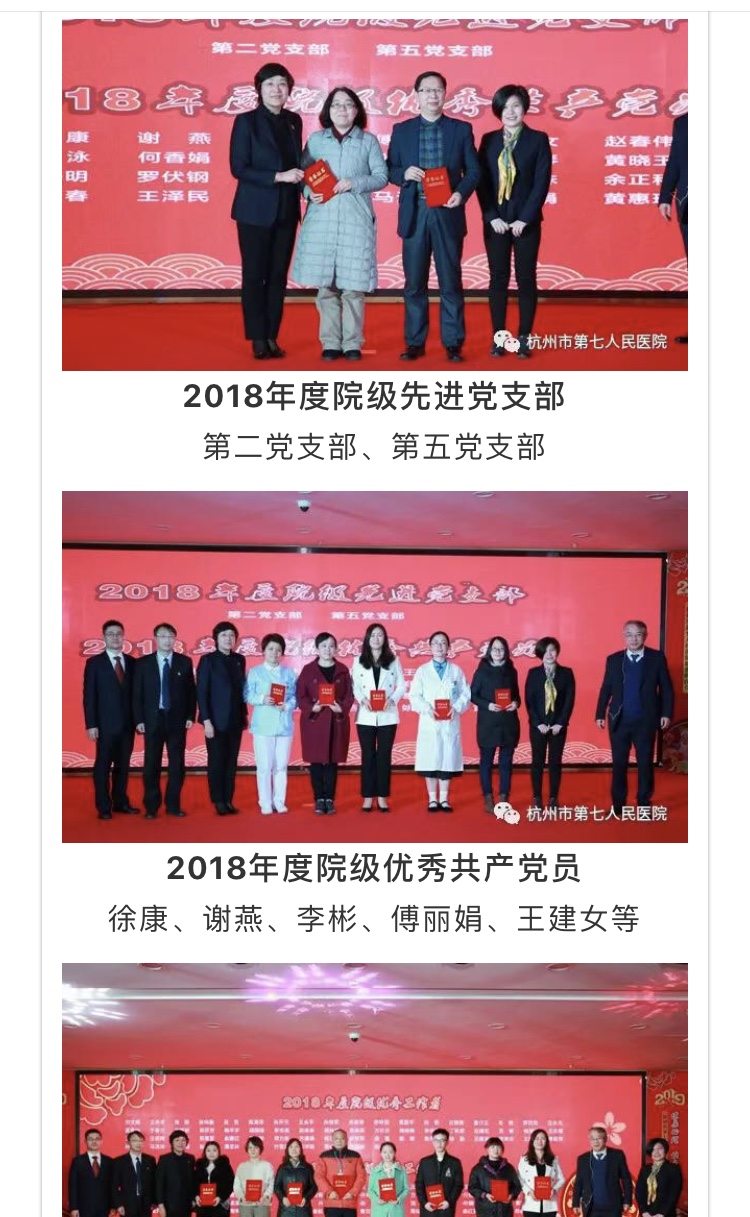Enlarge the 2018年度院级优秀工作者 stage photo
The image size is (750, 1217).
(x=374, y=1089)
